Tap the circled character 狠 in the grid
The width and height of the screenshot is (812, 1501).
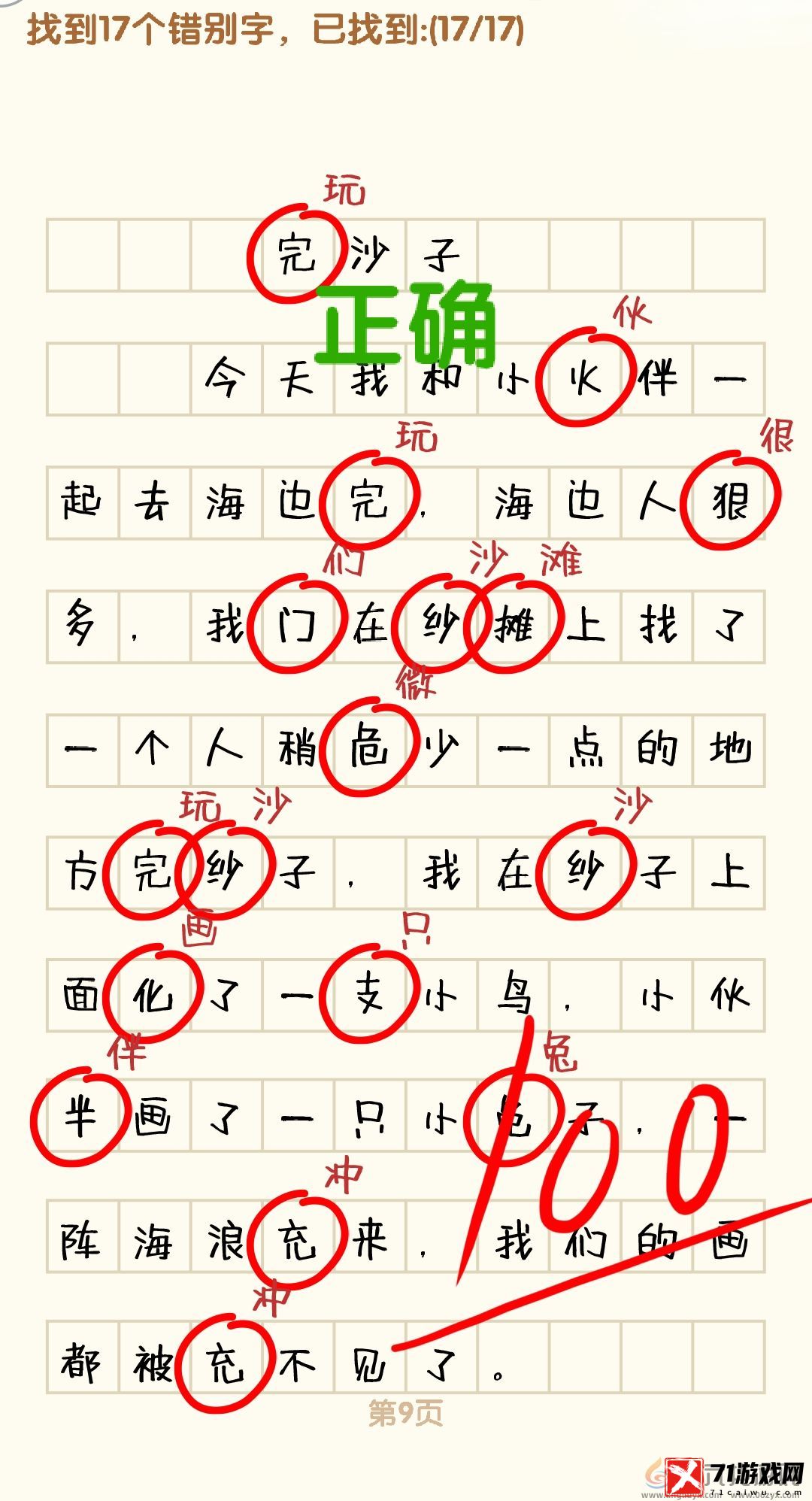point(730,501)
